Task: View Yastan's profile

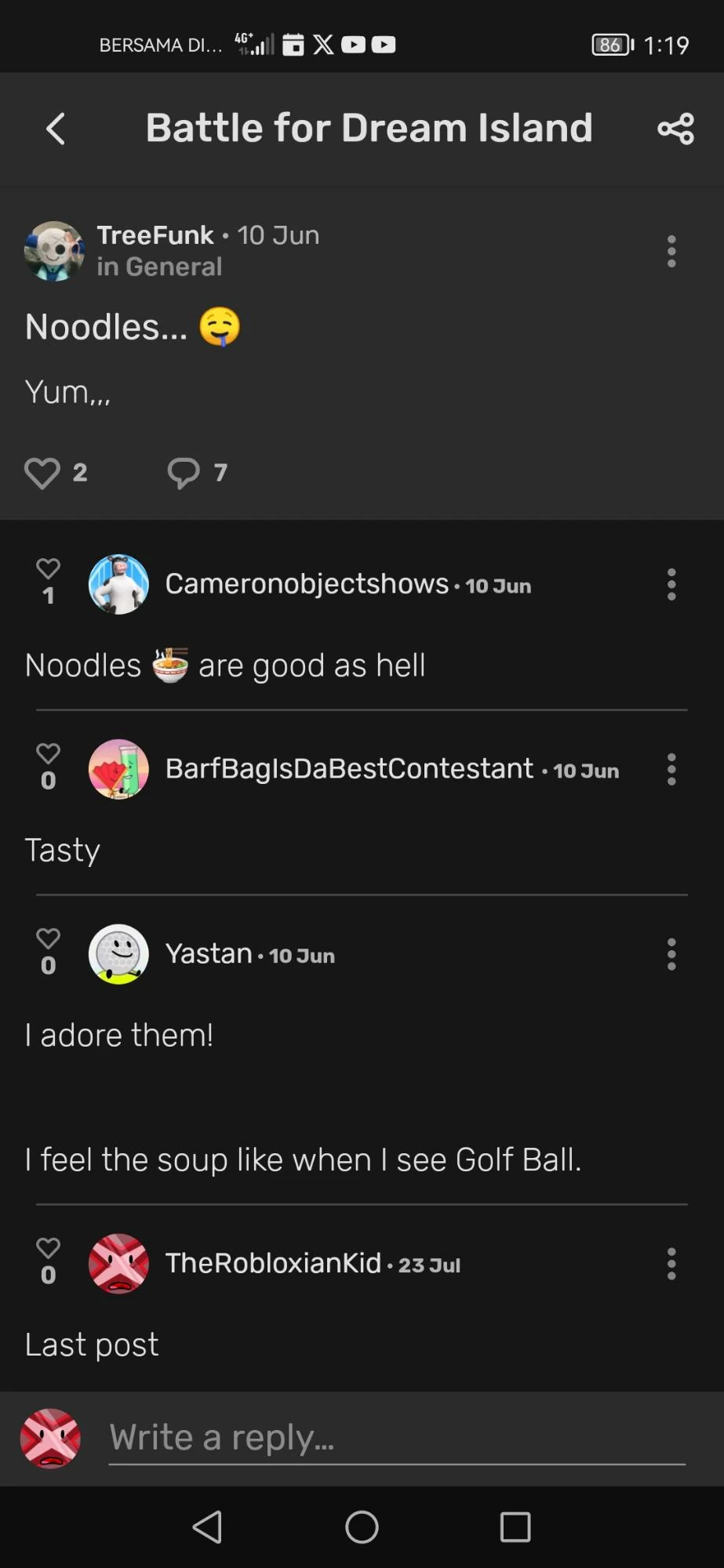Action: 118,955
